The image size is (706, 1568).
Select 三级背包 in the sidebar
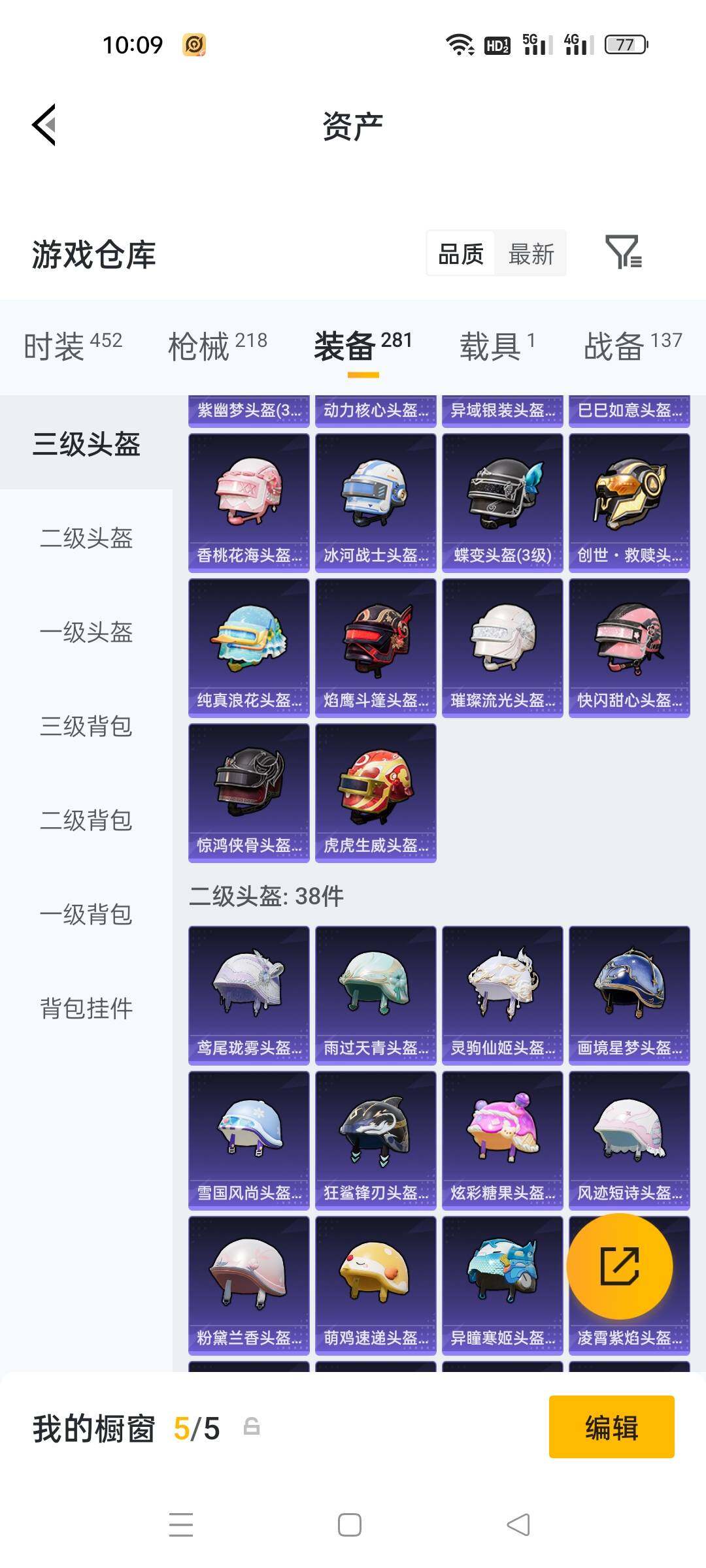pyautogui.click(x=88, y=727)
